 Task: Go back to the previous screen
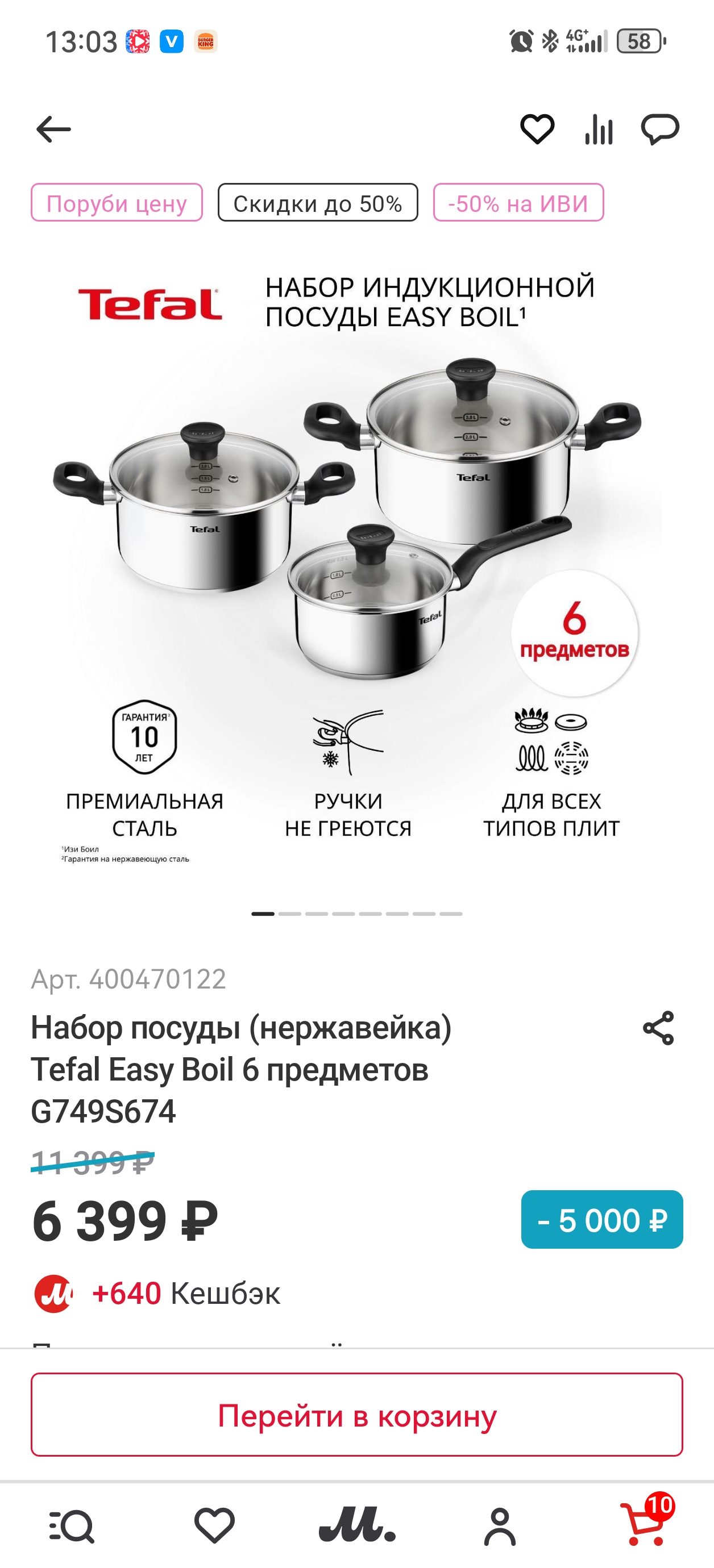(x=53, y=130)
